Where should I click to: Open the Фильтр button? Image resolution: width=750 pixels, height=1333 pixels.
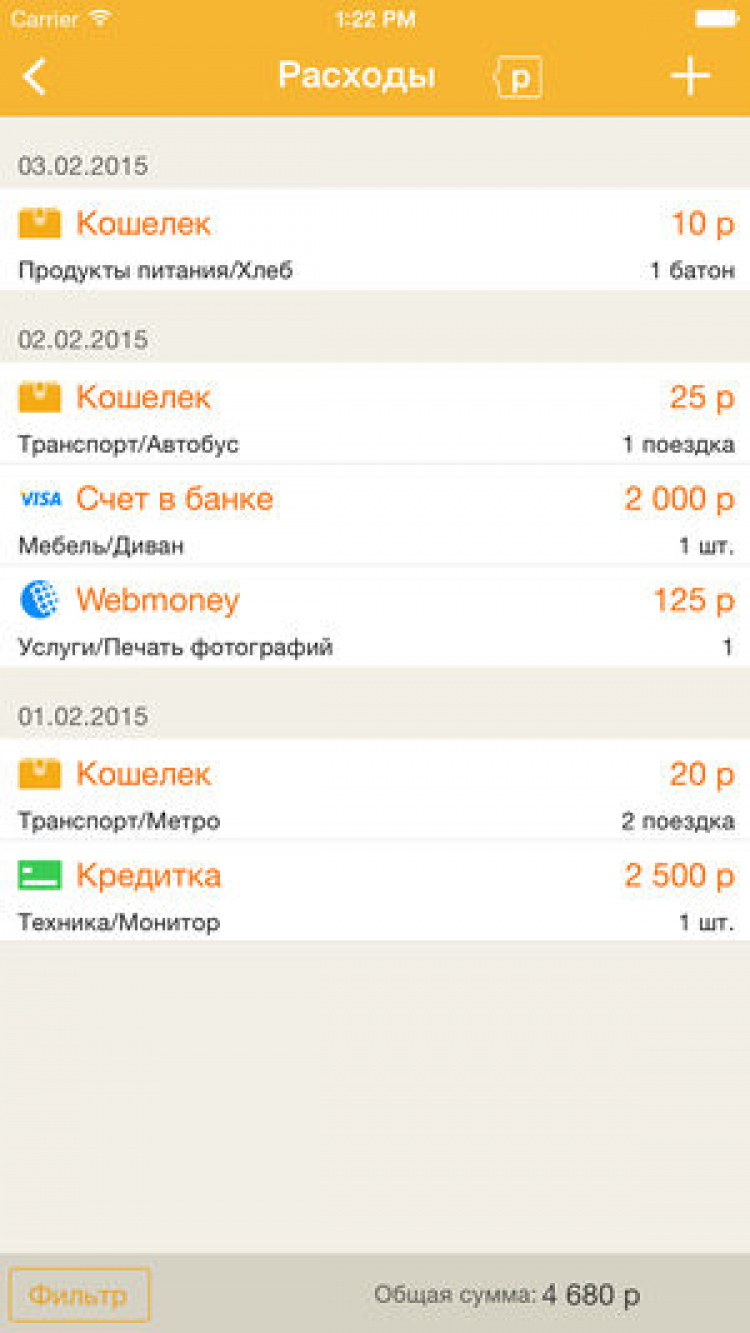coord(79,1295)
